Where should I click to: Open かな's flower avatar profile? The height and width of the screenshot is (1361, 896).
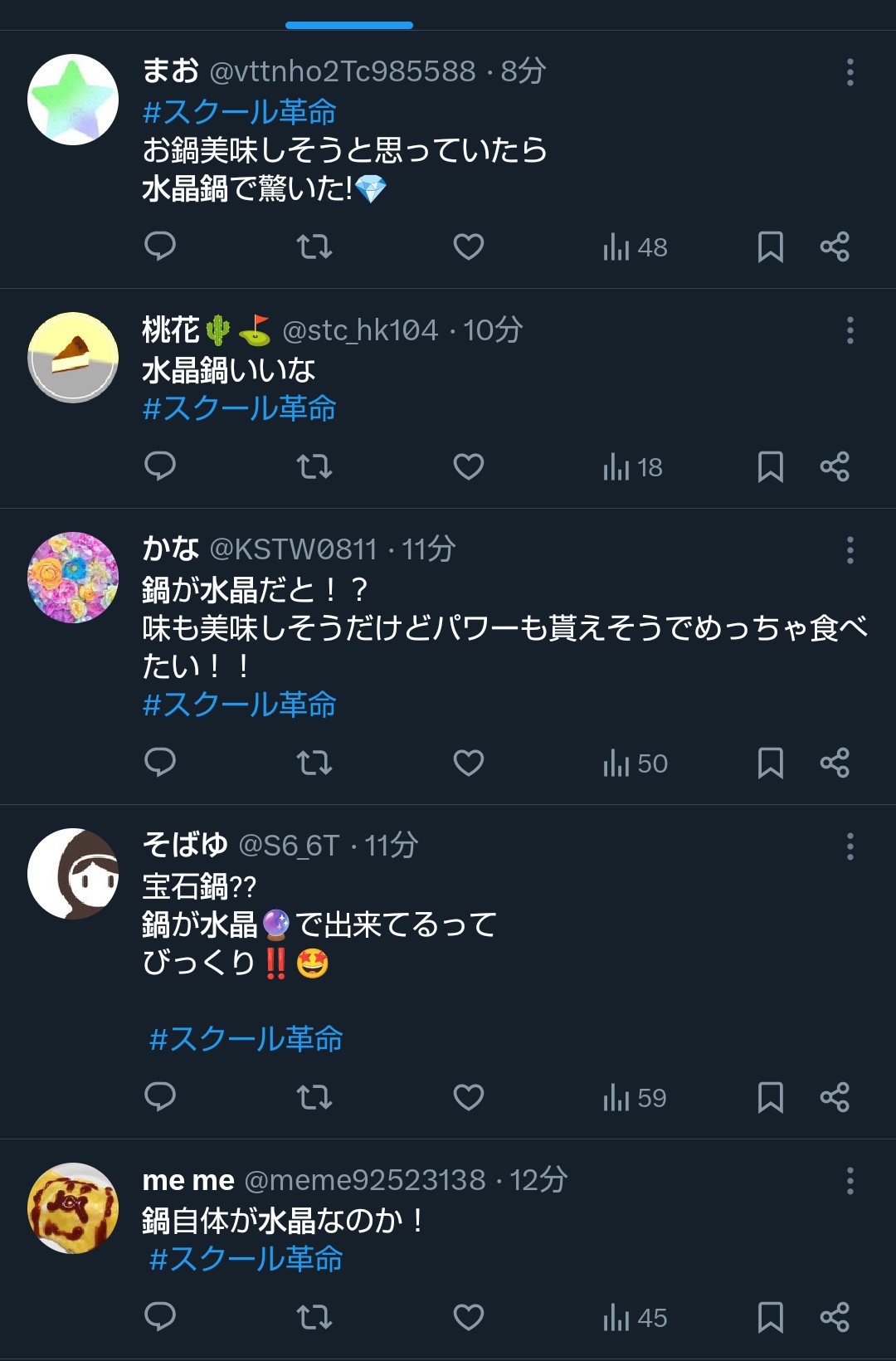(x=73, y=578)
